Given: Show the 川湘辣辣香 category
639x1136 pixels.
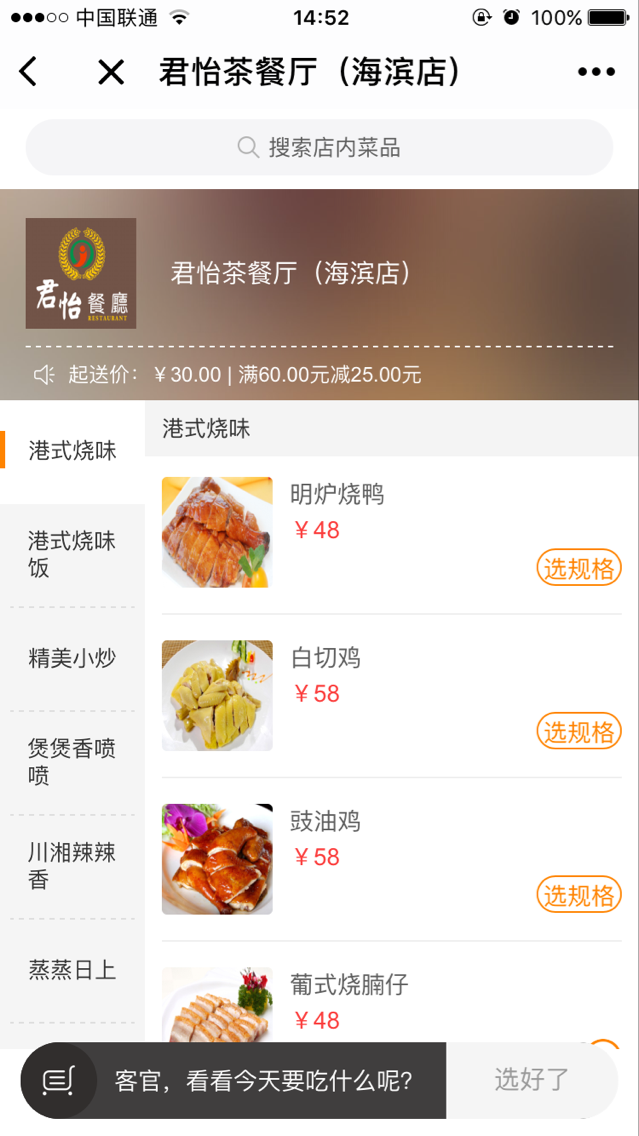Looking at the screenshot, I should pos(72,866).
